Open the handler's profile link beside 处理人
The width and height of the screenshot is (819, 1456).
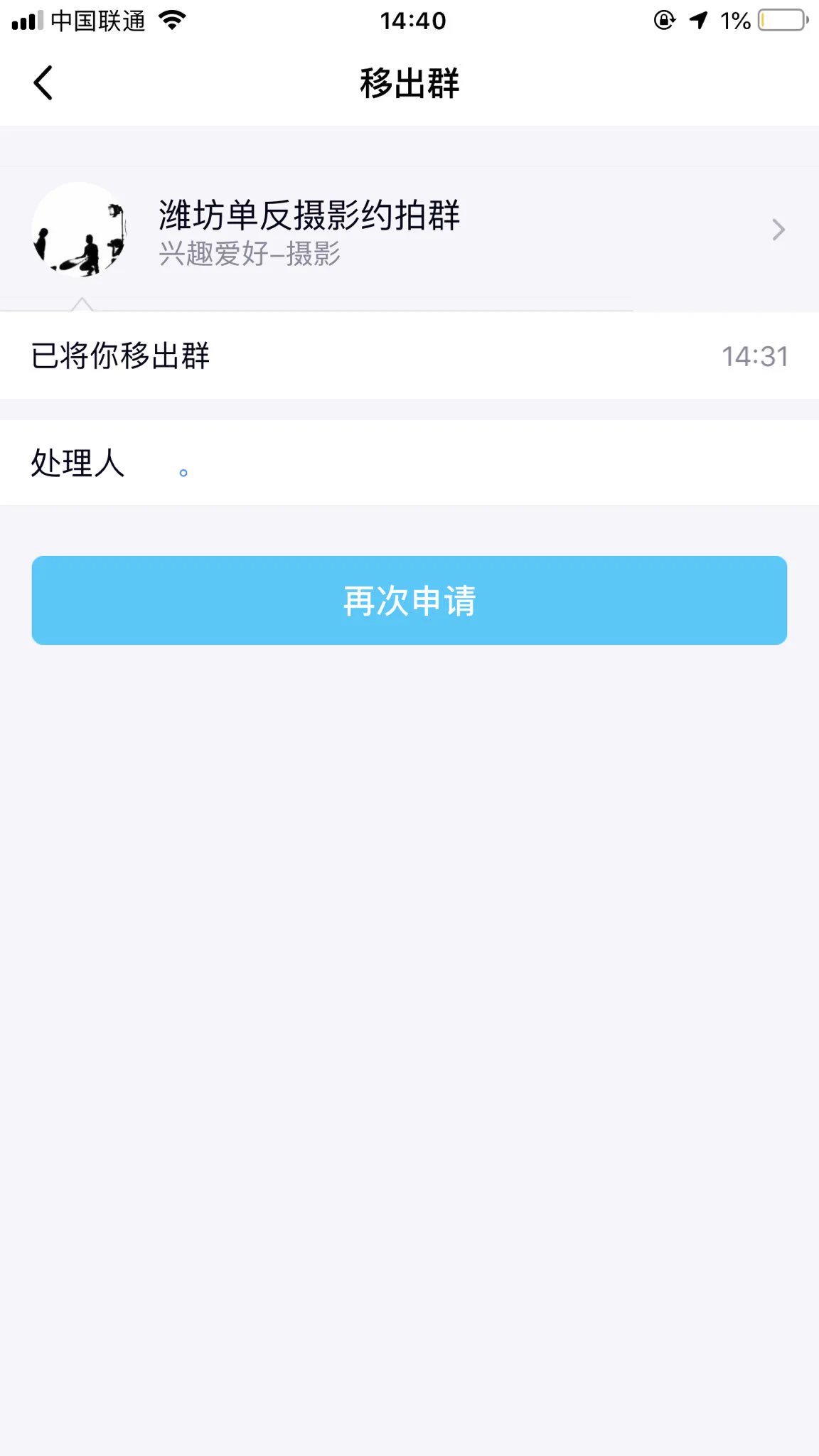click(183, 472)
